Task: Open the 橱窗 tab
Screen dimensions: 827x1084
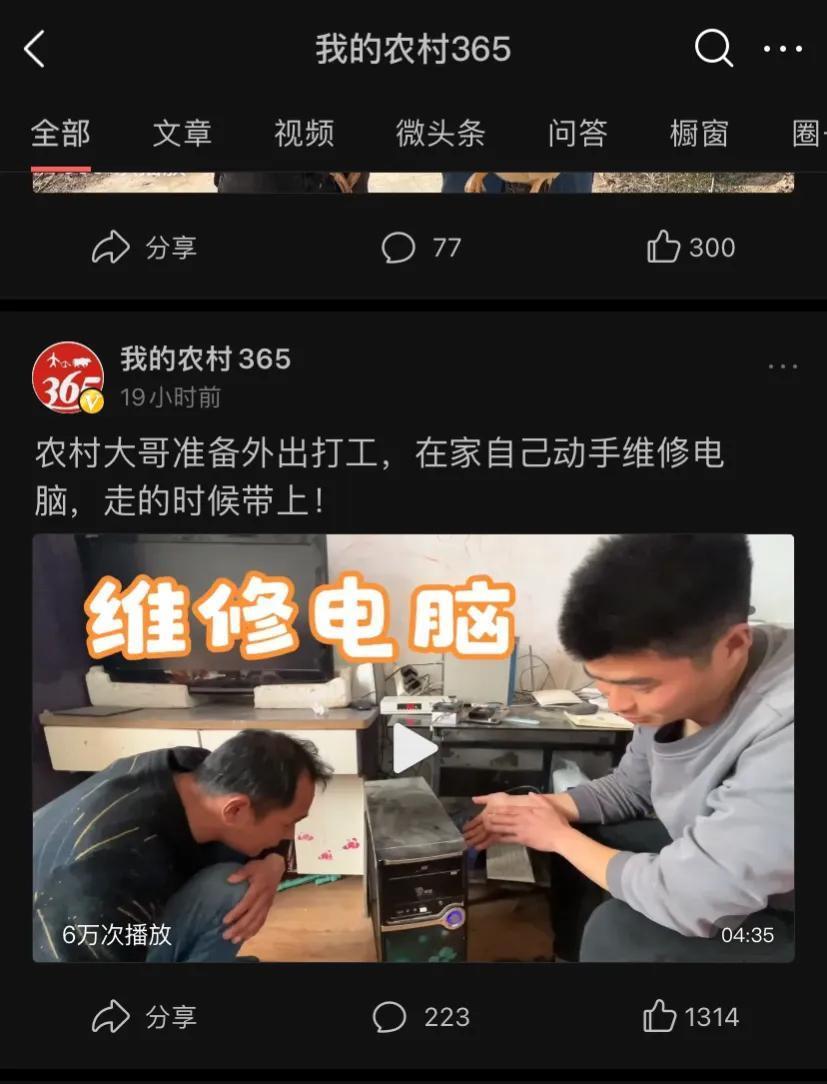Action: [x=699, y=133]
